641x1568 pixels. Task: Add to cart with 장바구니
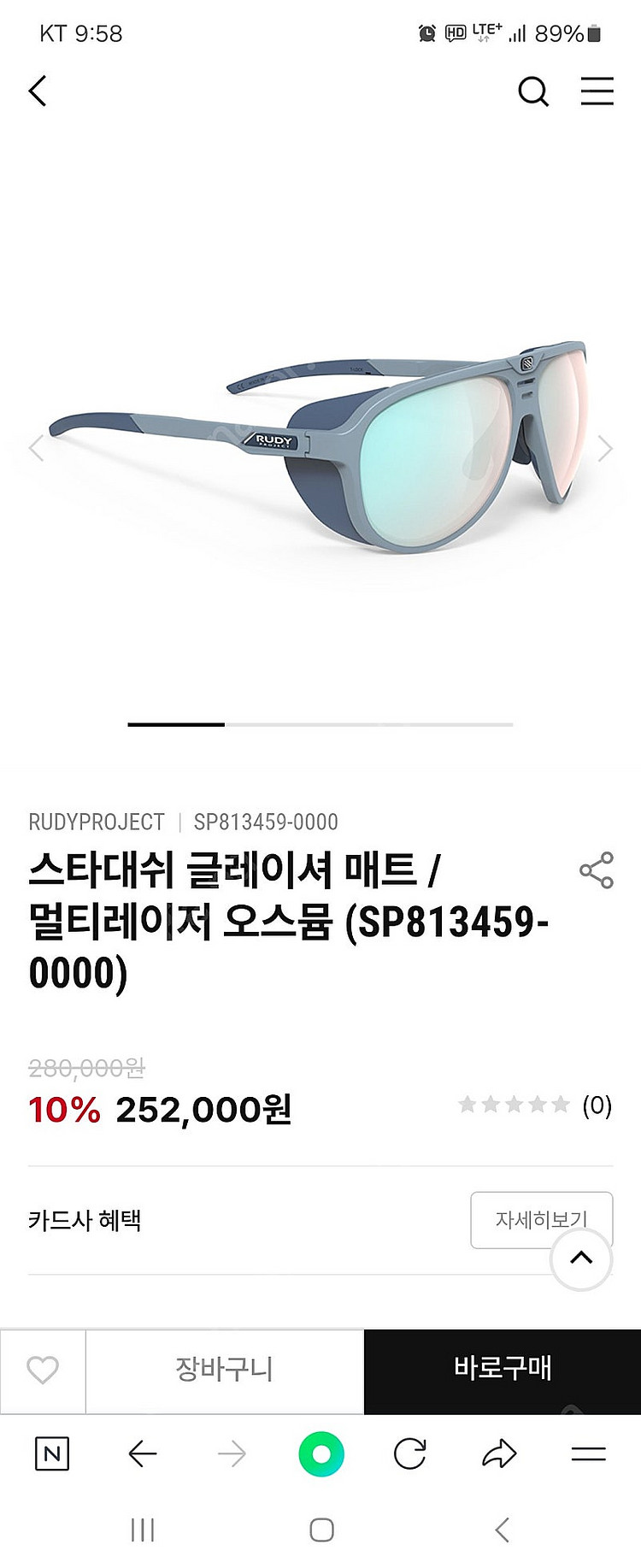pos(224,1370)
